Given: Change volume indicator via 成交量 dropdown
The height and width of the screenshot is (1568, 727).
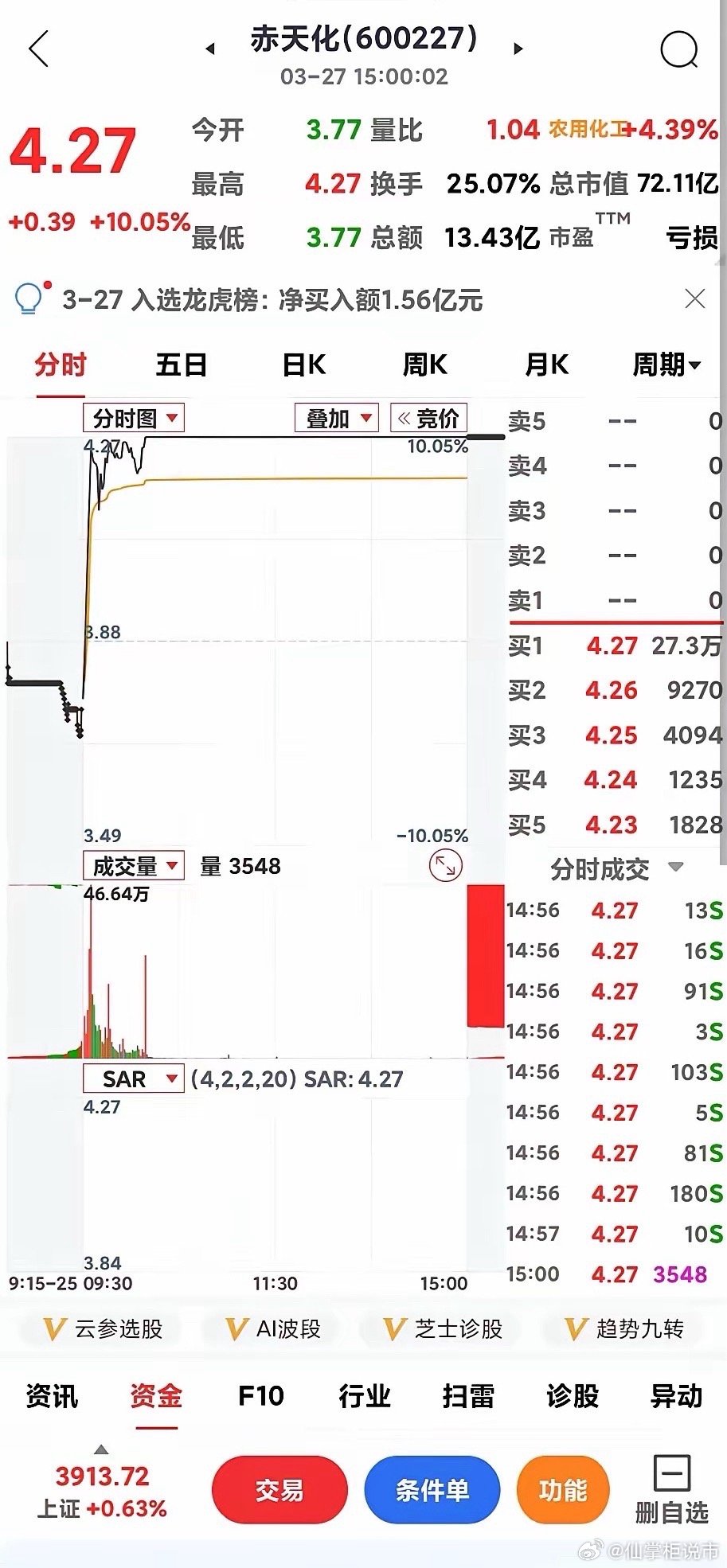Looking at the screenshot, I should (x=132, y=865).
